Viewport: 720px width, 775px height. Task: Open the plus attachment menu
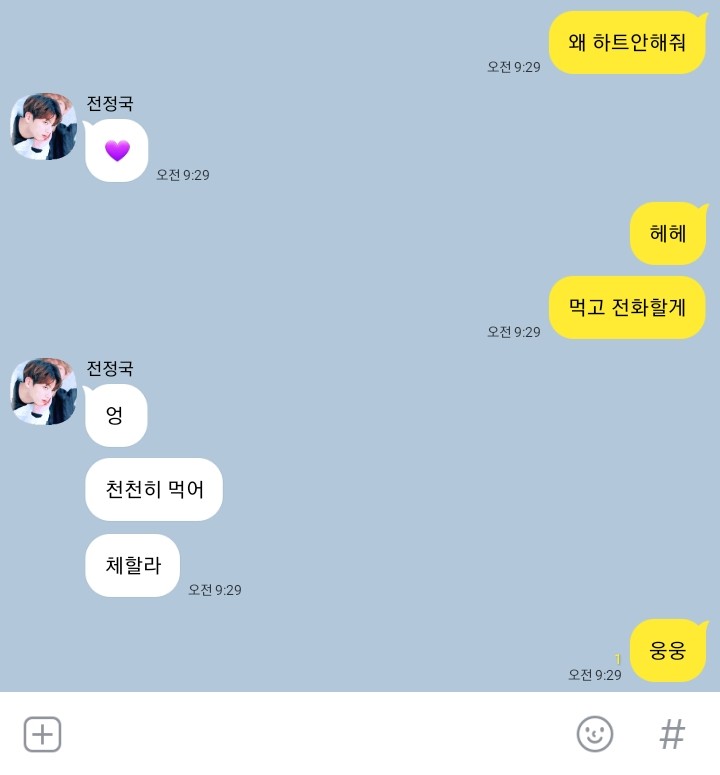pos(42,734)
